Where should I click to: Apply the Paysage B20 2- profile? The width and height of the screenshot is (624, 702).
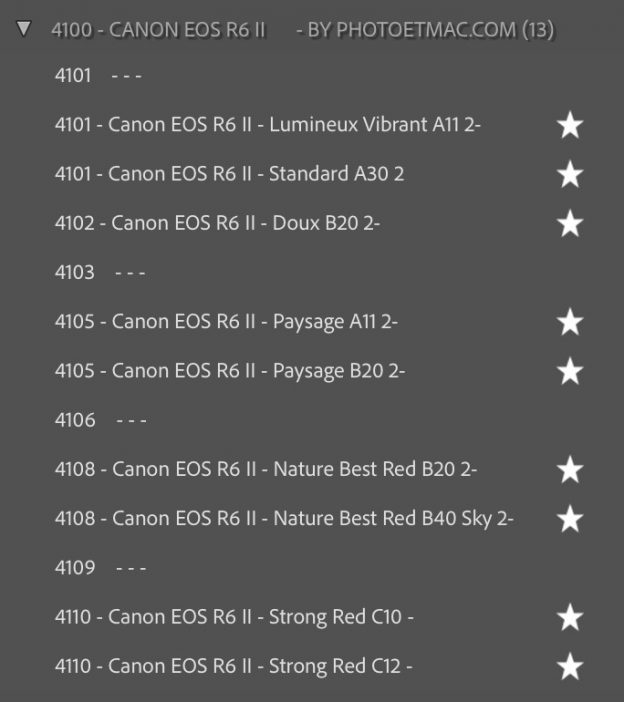(229, 371)
